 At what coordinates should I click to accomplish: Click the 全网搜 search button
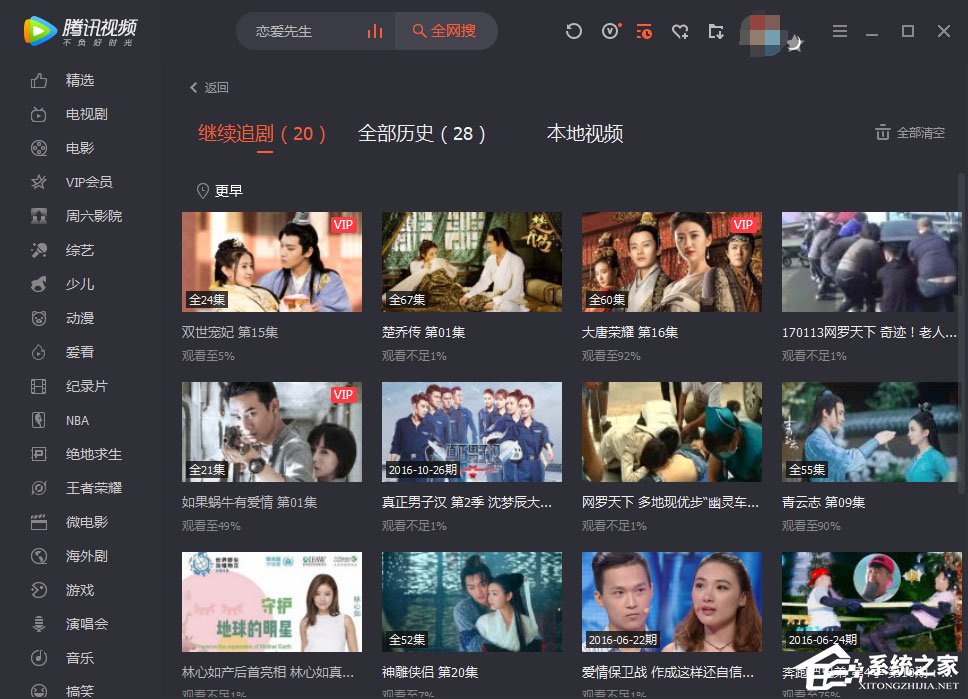point(443,31)
